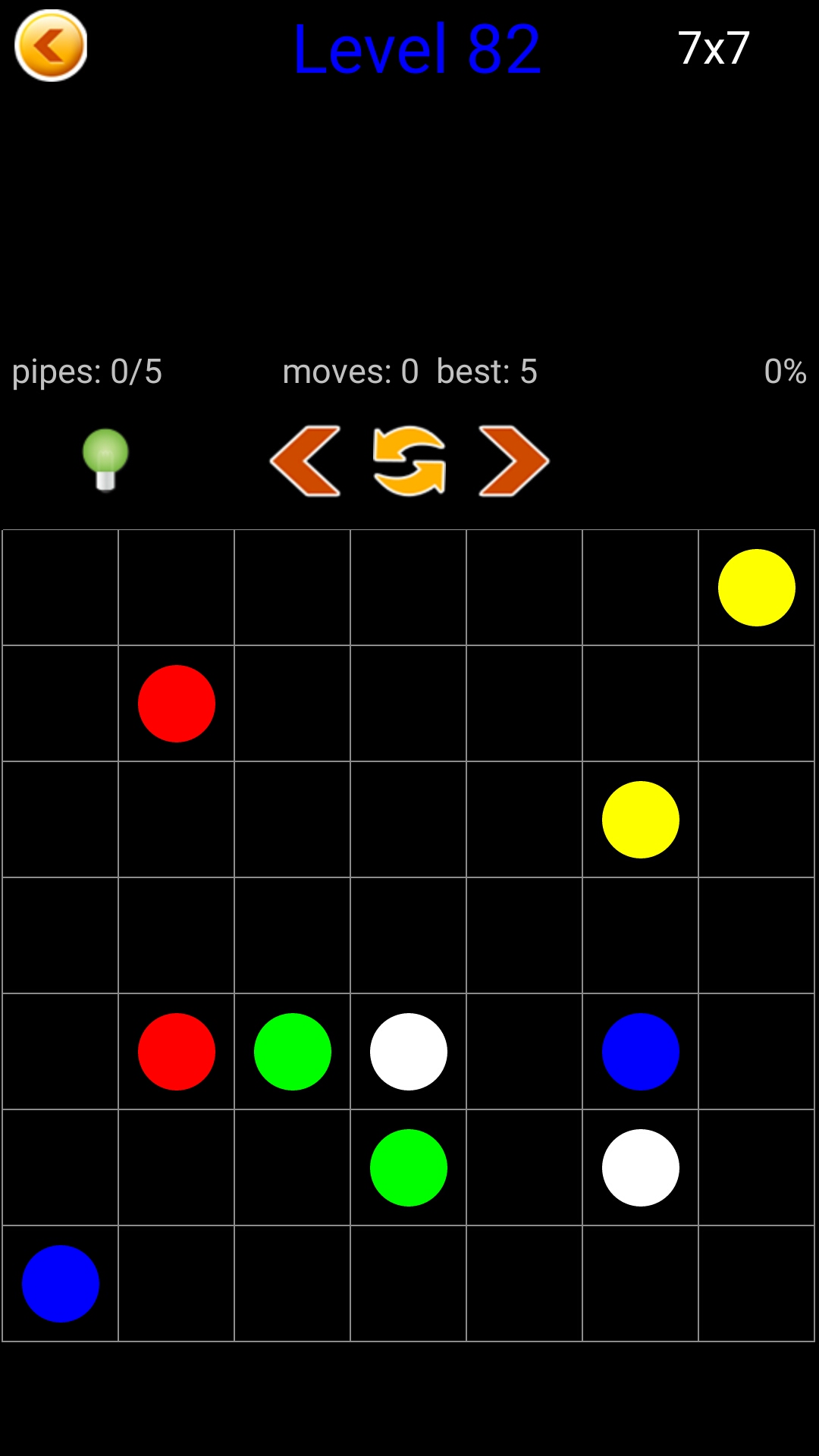Advance to the next level
The image size is (819, 1456).
513,461
